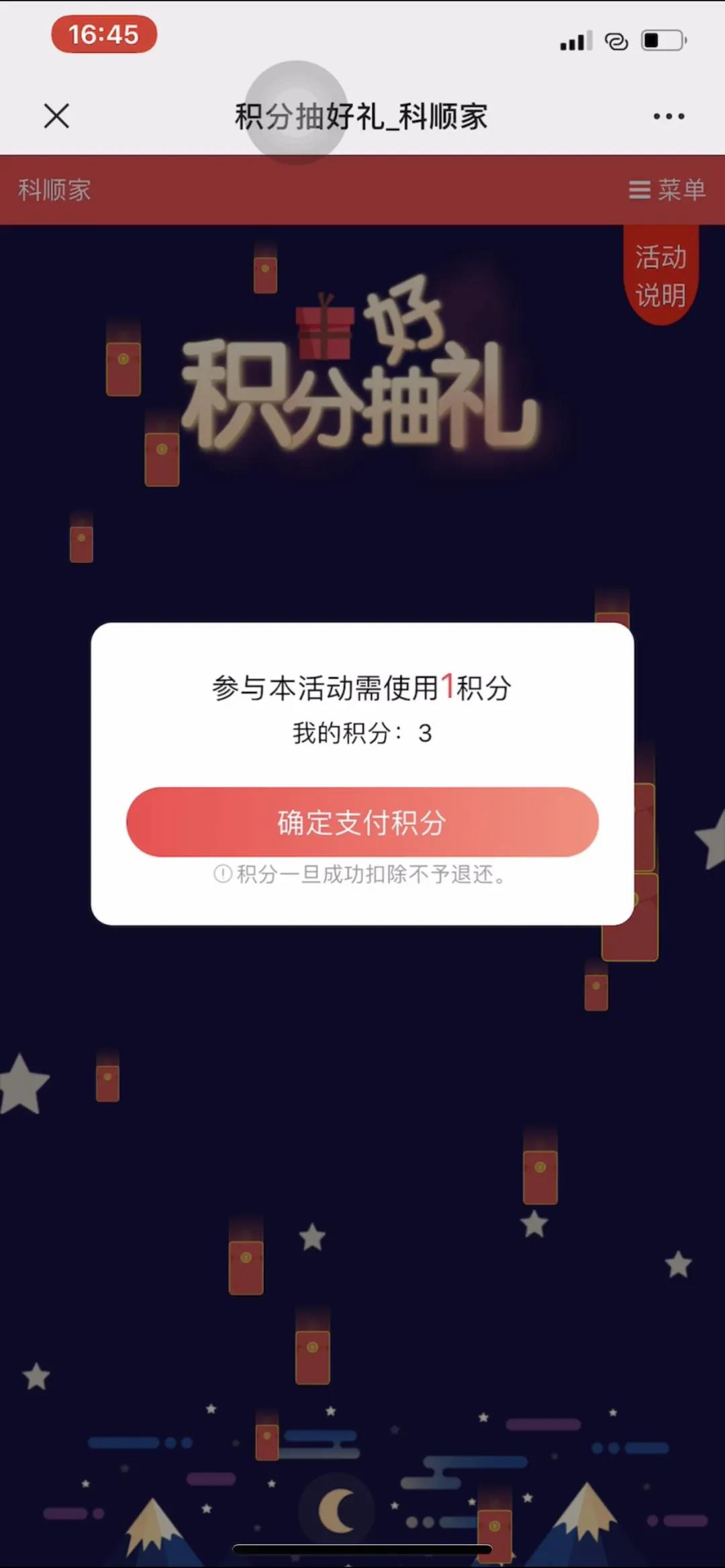Viewport: 725px width, 1568px height.
Task: Confirm with 确定支付积分 button
Action: click(x=362, y=822)
